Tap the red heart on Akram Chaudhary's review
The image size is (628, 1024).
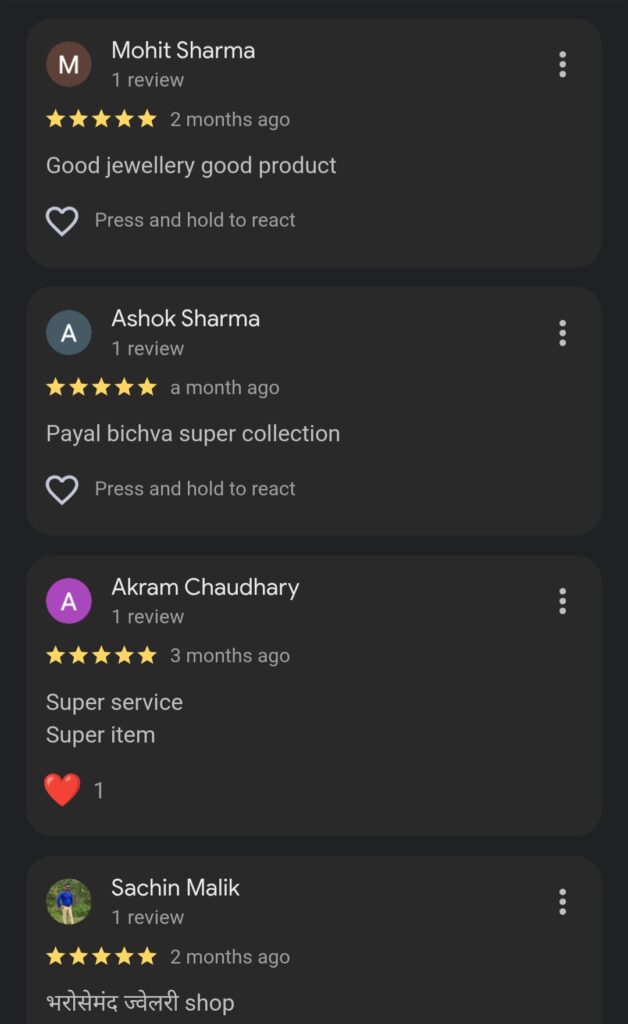pyautogui.click(x=62, y=791)
